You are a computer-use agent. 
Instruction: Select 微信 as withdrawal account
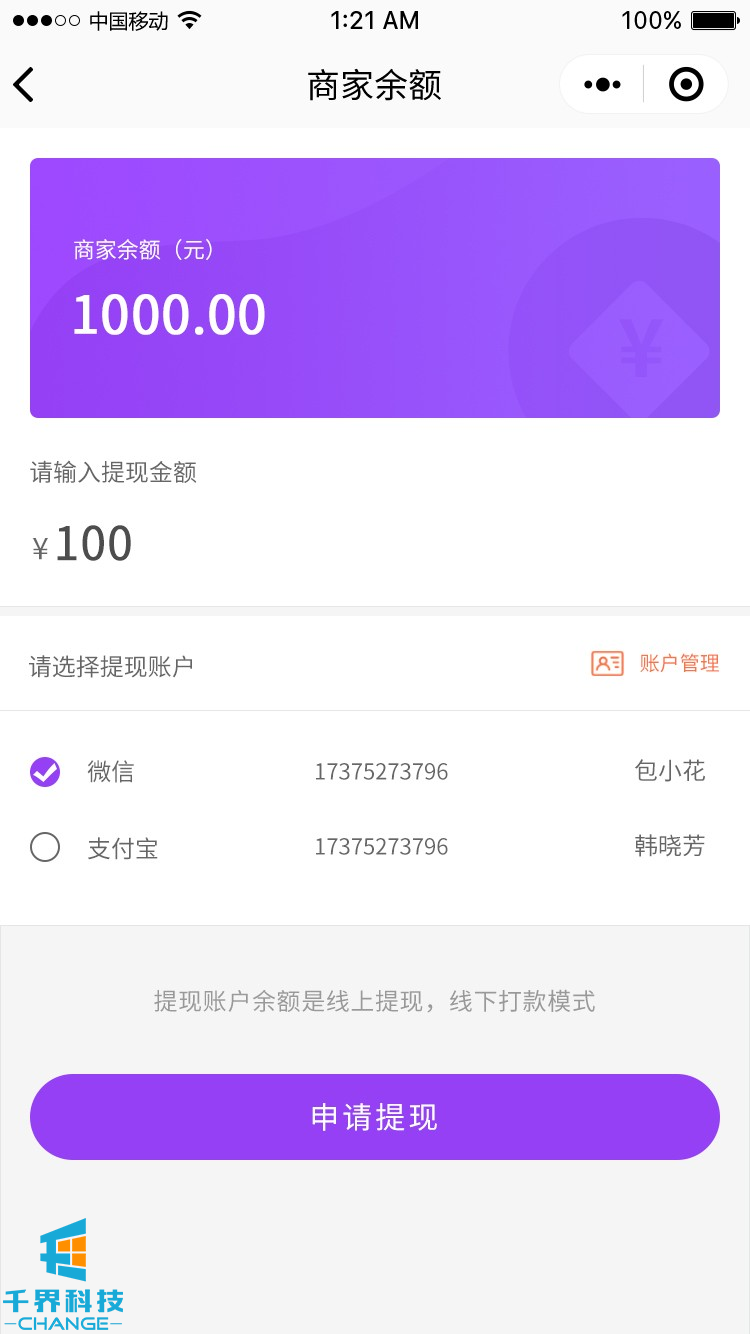coord(45,772)
